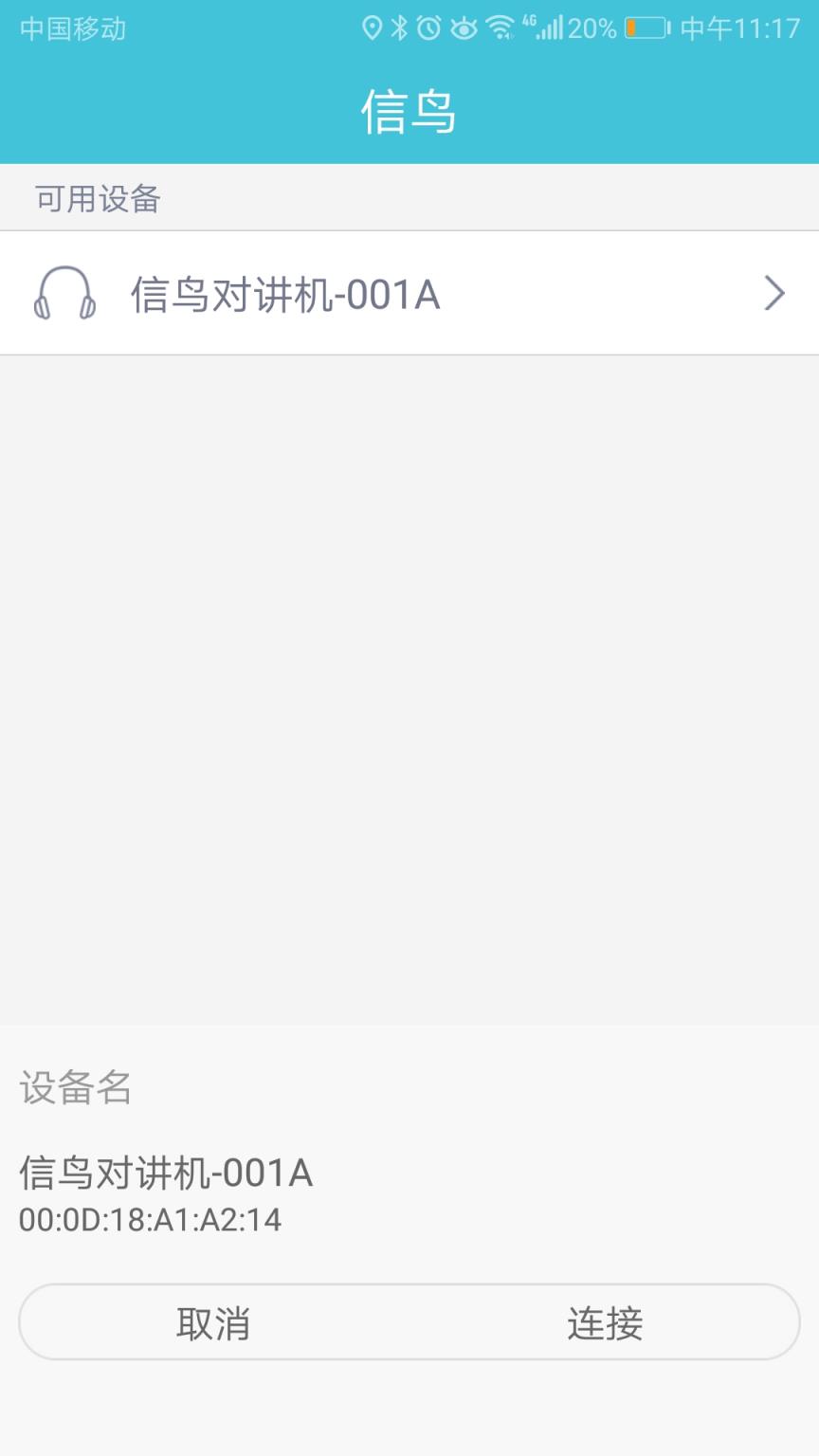Select the 信鸟对讲机-001A device row
Image resolution: width=819 pixels, height=1456 pixels.
pyautogui.click(x=409, y=294)
